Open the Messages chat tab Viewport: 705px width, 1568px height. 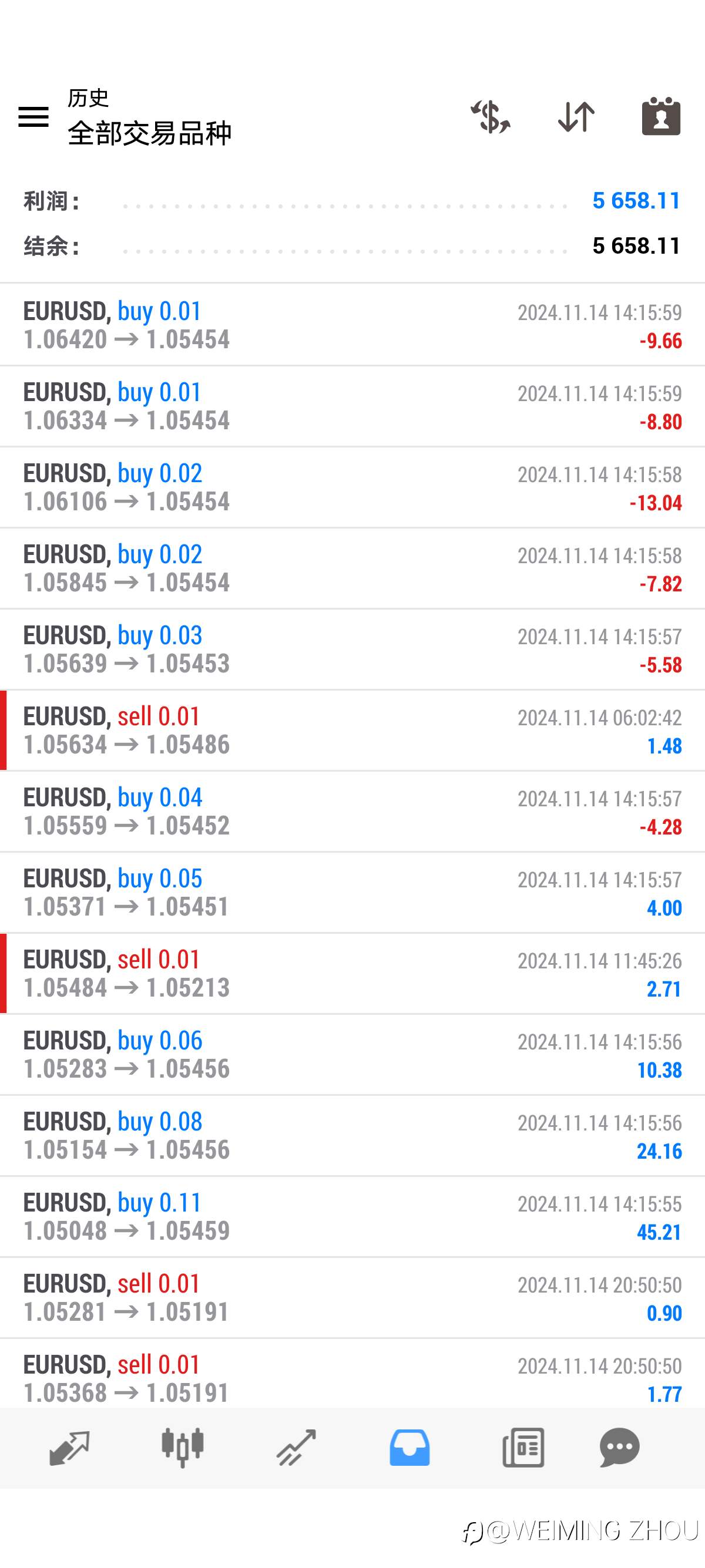pos(620,1448)
